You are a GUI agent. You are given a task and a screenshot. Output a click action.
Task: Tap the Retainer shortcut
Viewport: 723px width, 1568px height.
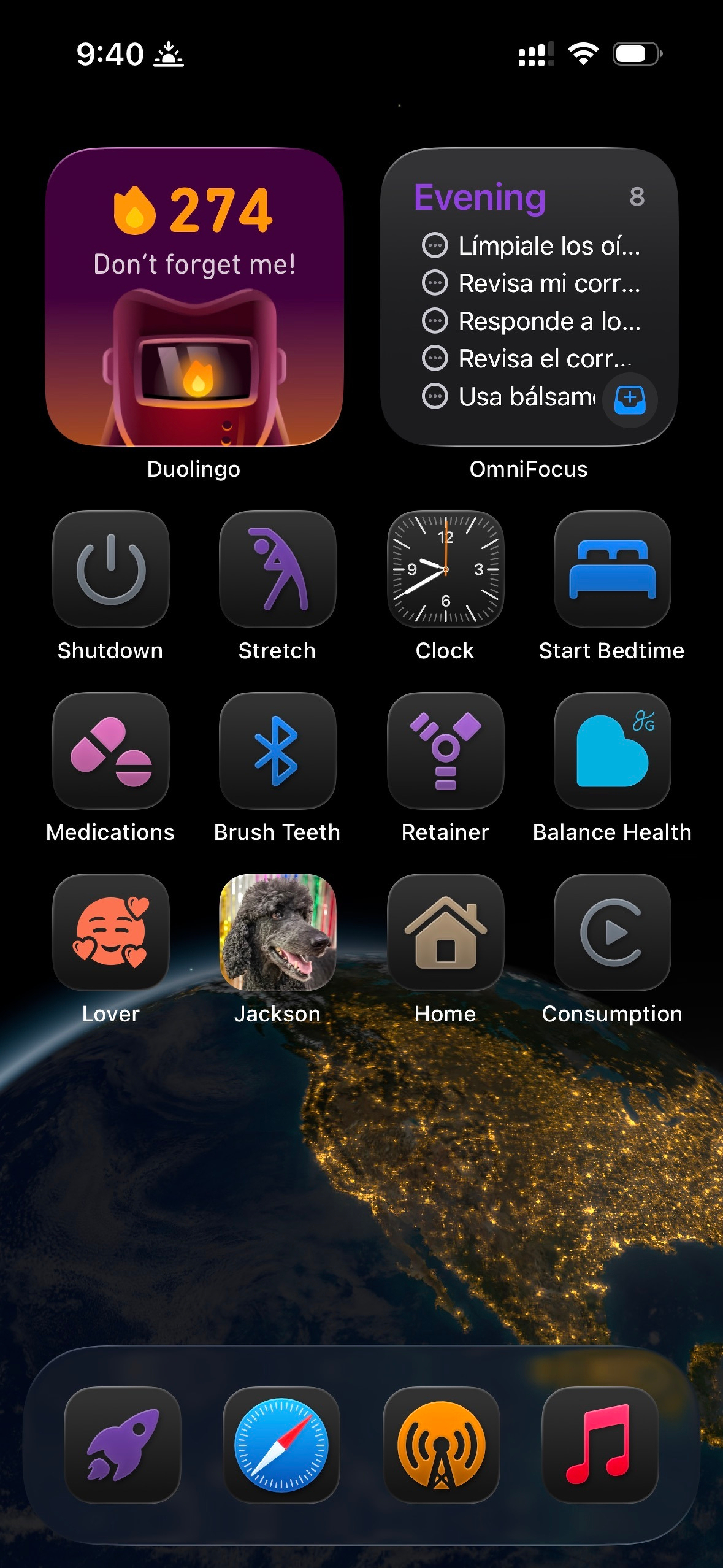coord(445,753)
